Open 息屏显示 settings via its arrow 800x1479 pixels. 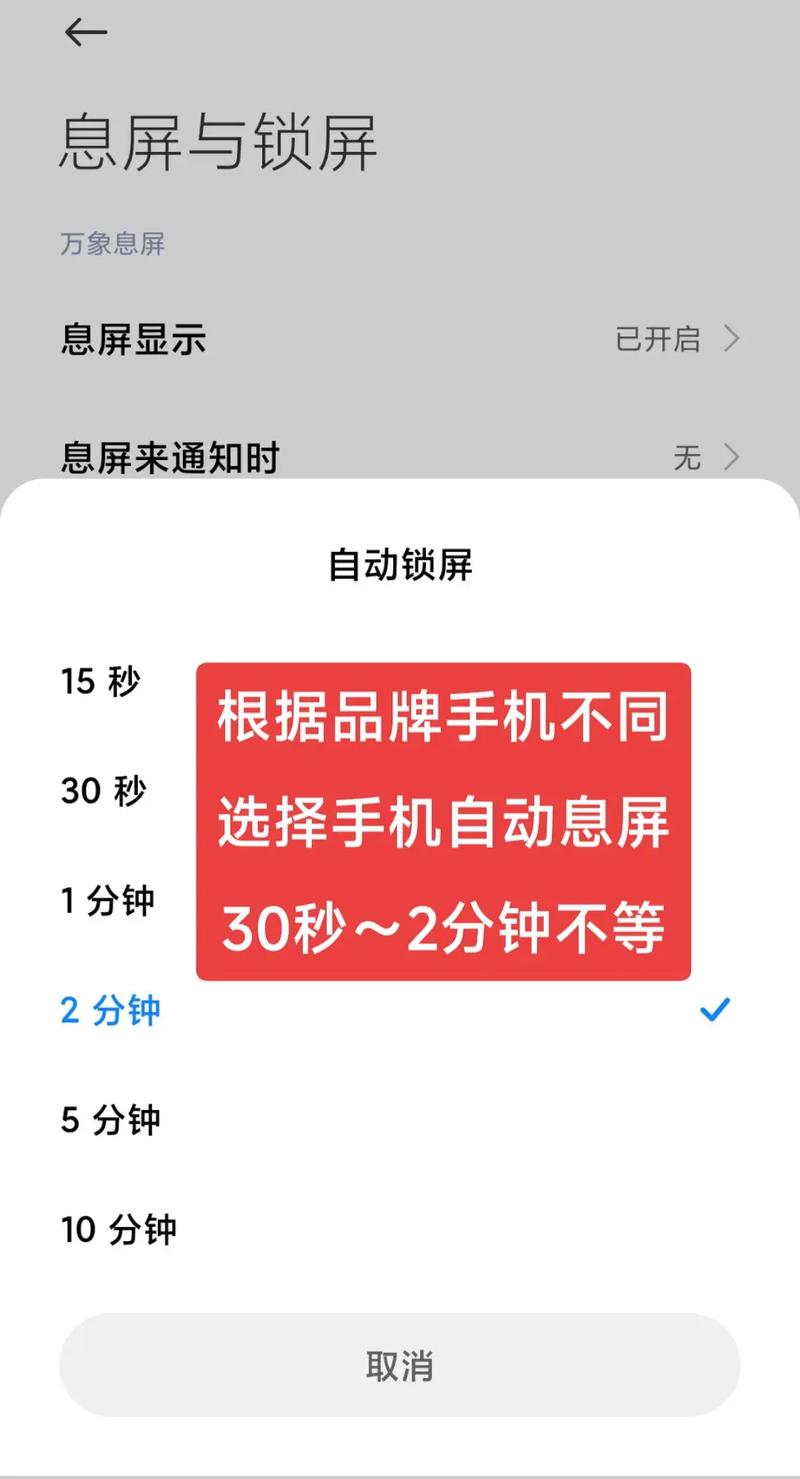point(733,340)
